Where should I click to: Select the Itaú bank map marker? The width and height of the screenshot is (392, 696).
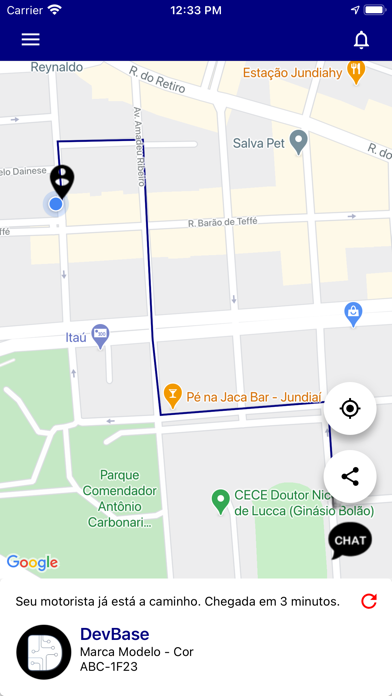point(100,336)
